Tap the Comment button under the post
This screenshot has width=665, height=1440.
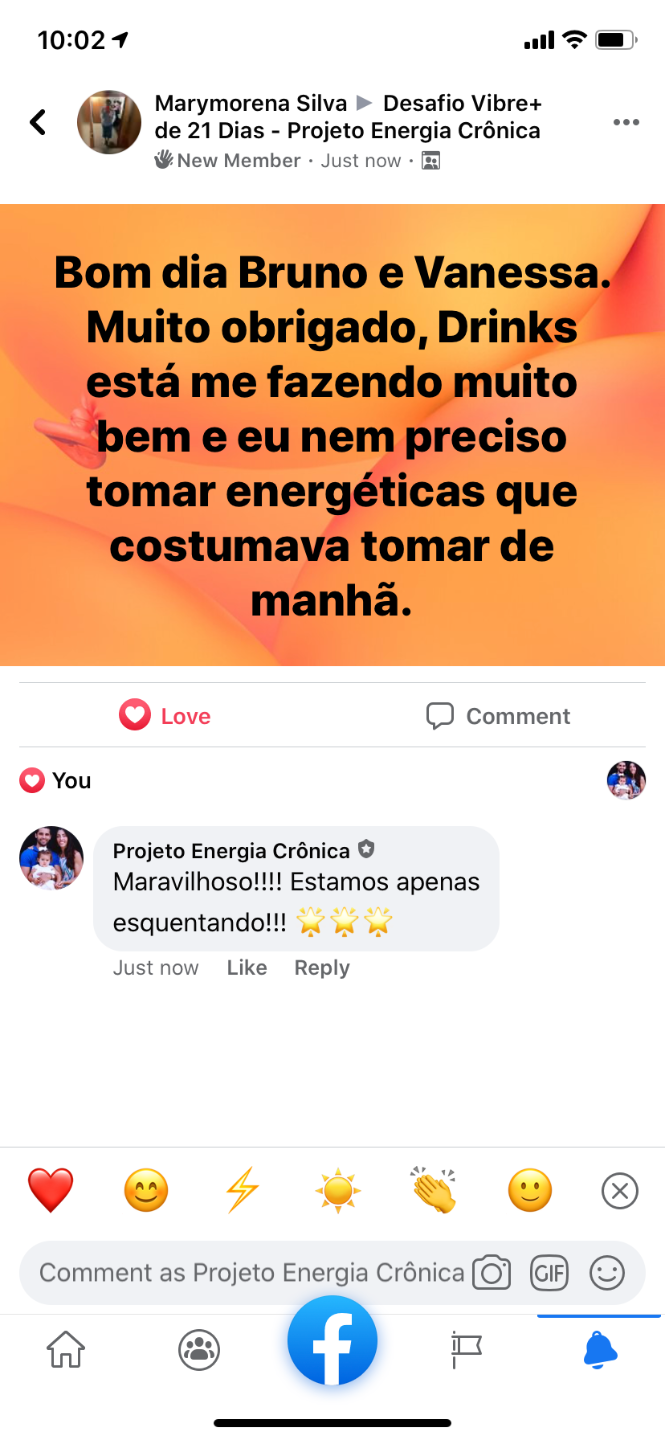coord(498,716)
